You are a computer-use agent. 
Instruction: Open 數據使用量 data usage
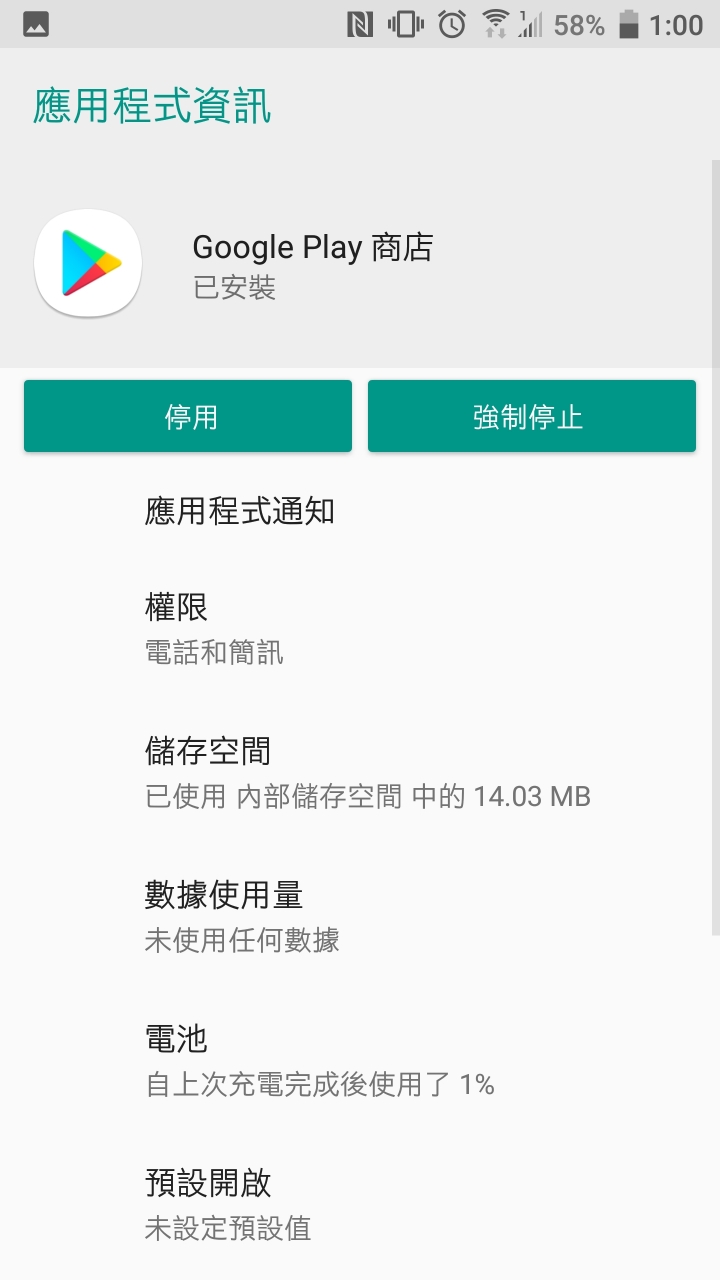360,917
